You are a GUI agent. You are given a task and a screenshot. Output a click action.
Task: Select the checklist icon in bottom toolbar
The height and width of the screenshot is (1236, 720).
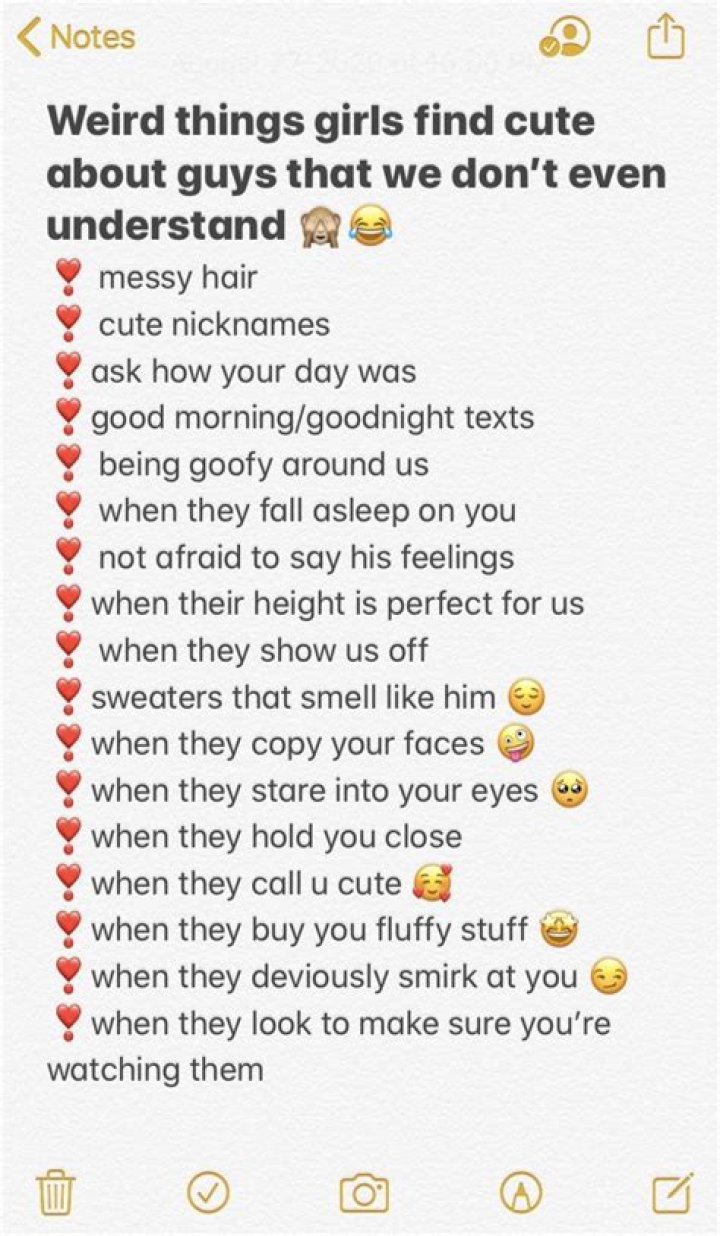point(209,1192)
